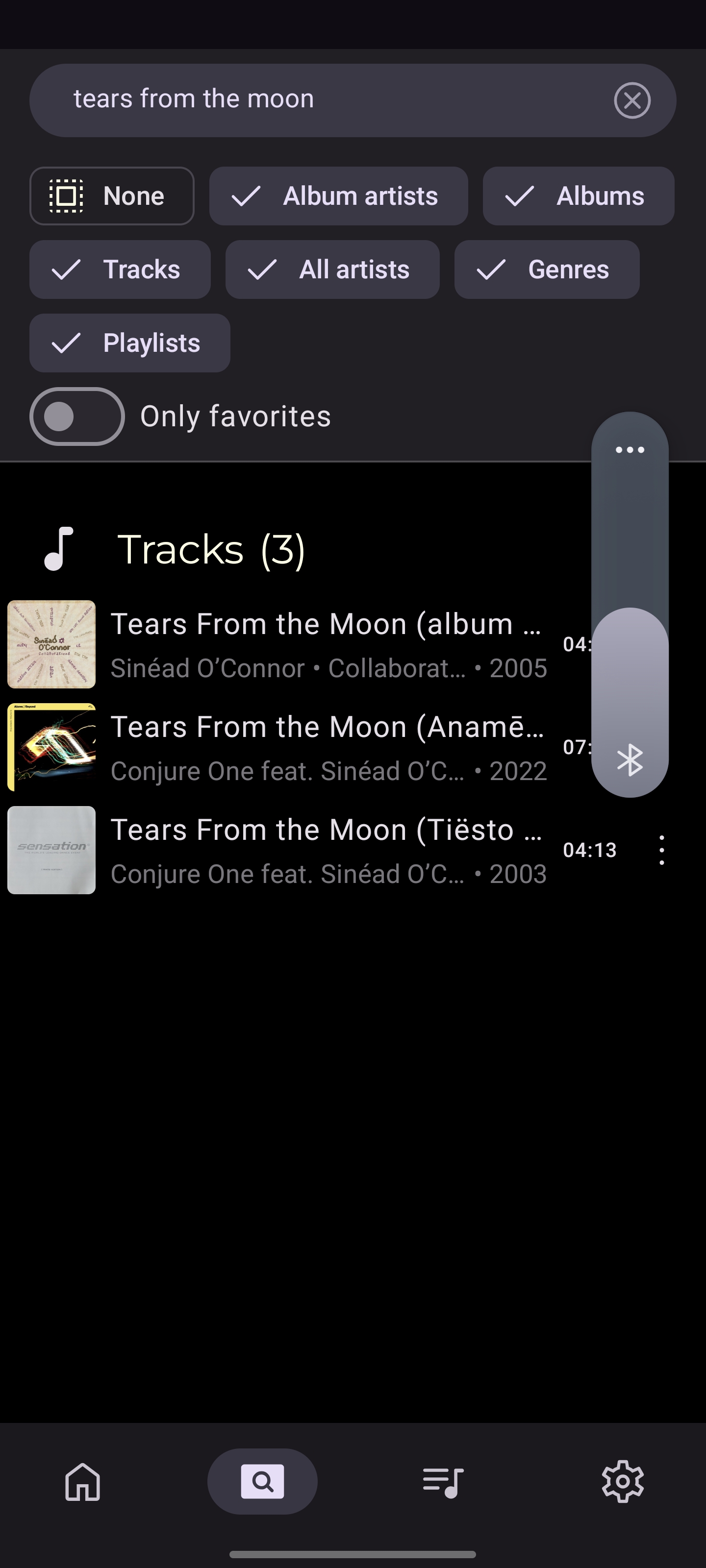Clear the search text field

tap(631, 100)
